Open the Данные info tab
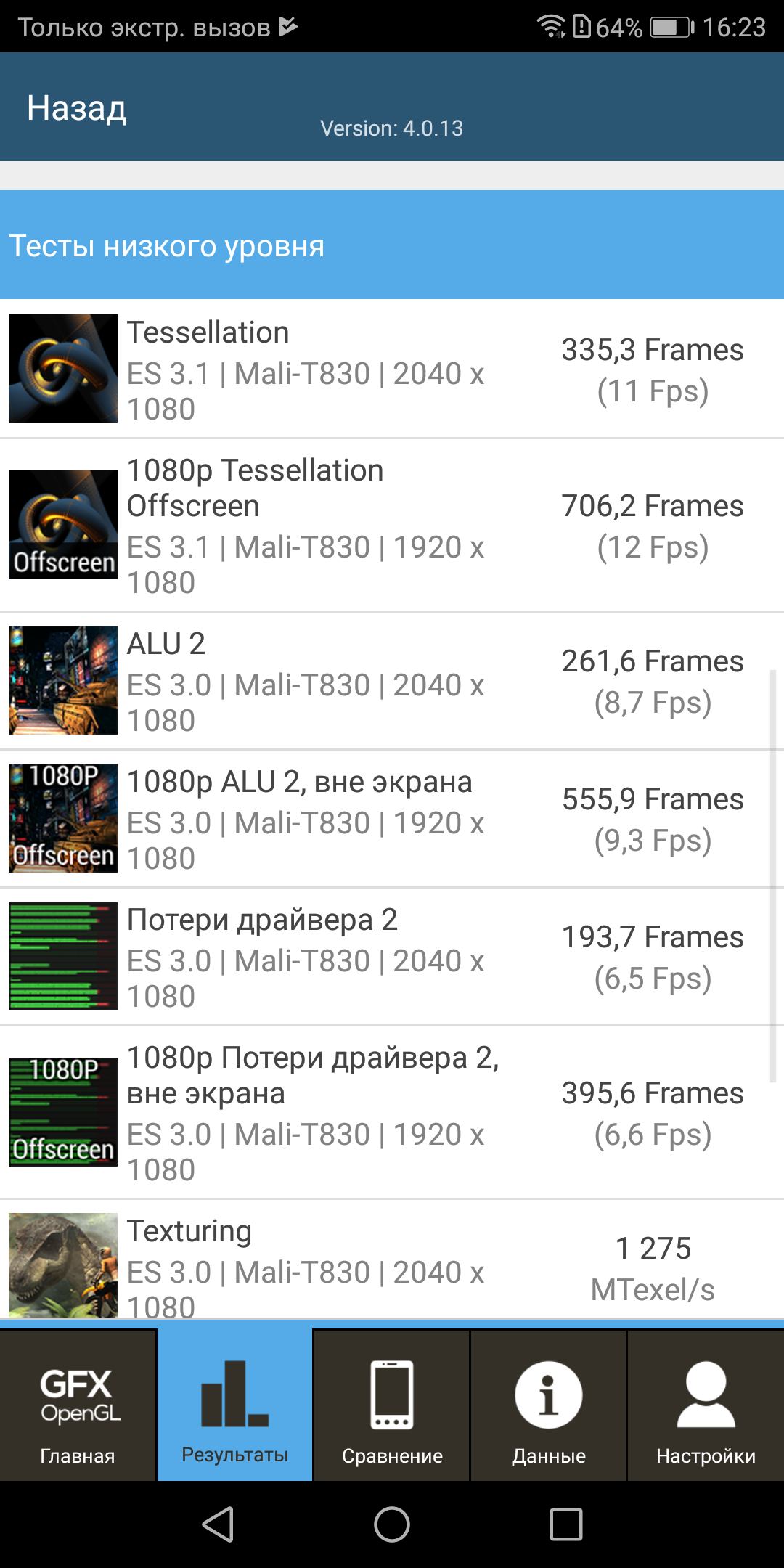Image resolution: width=784 pixels, height=1568 pixels. (549, 1405)
